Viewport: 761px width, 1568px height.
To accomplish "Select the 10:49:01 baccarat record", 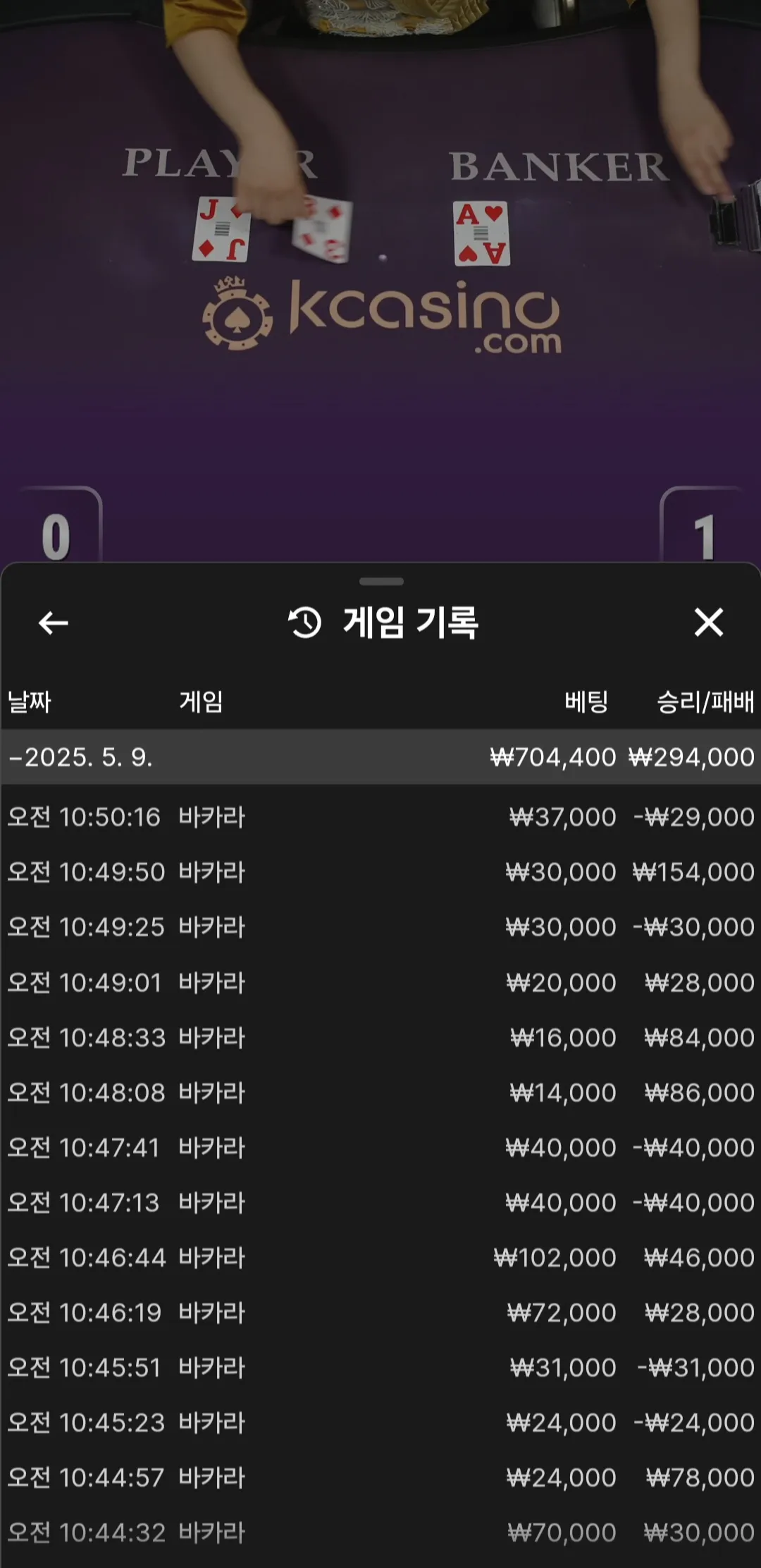I will coord(380,982).
